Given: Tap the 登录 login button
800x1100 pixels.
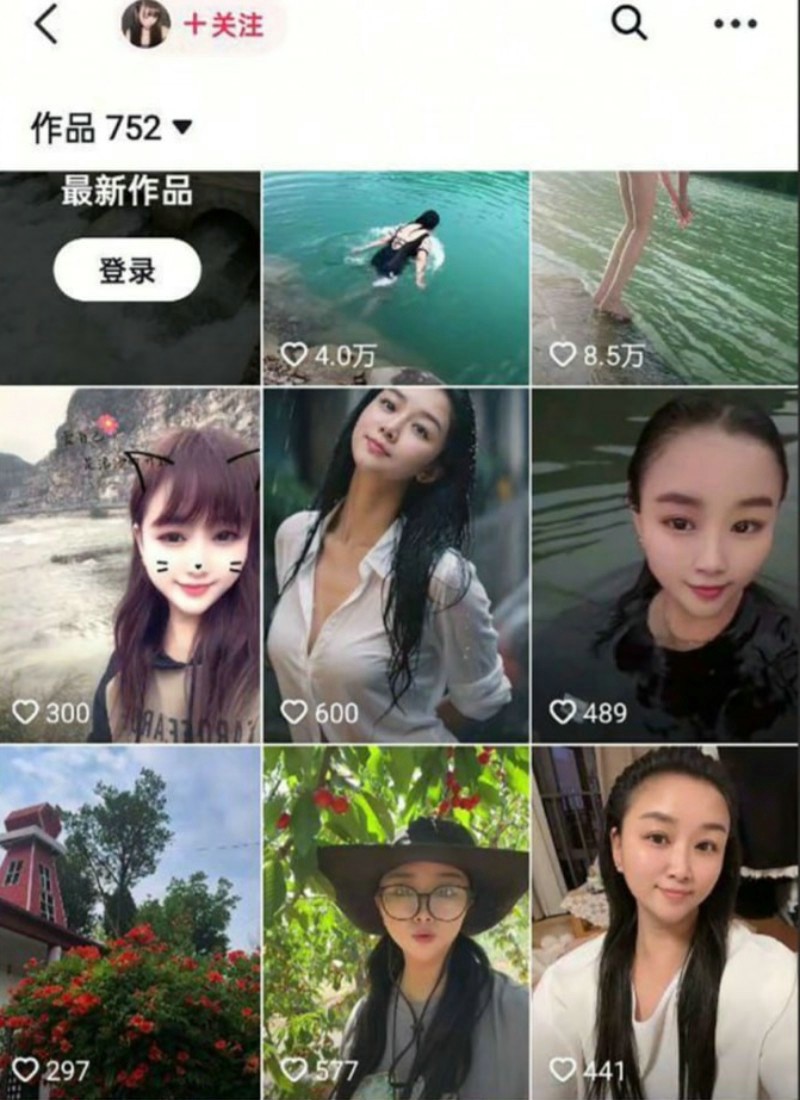Looking at the screenshot, I should 127,270.
